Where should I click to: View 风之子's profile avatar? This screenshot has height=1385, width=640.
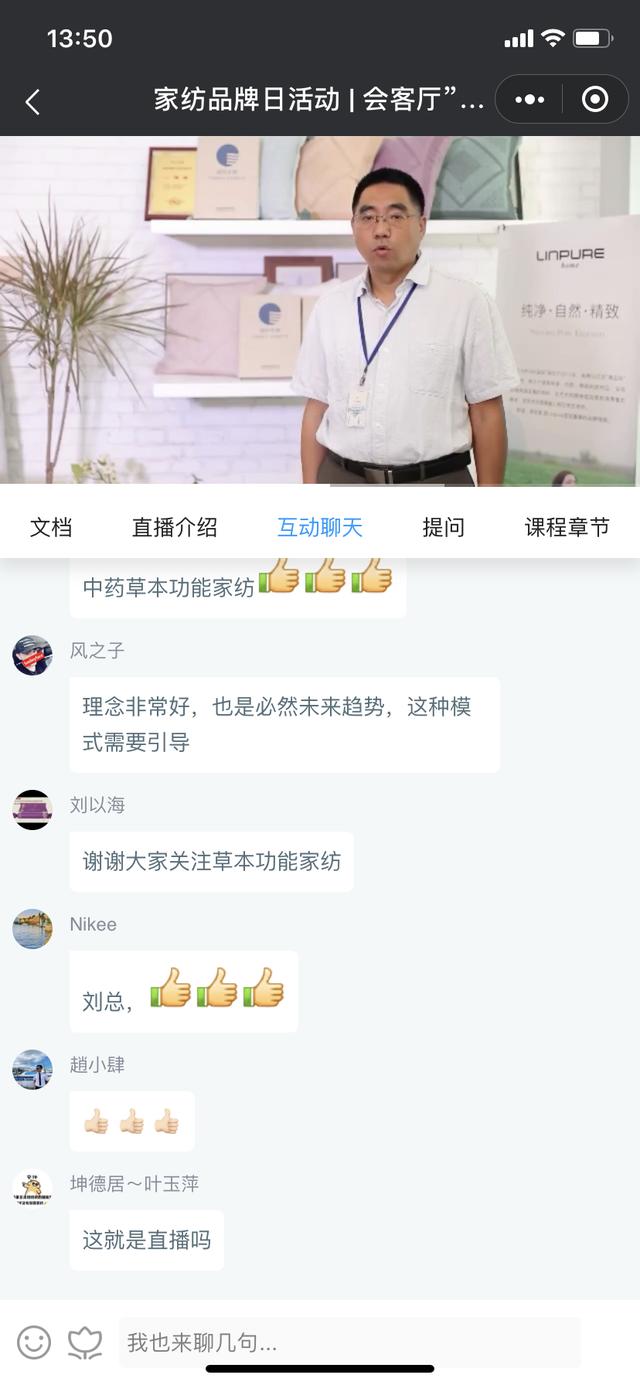[x=32, y=656]
